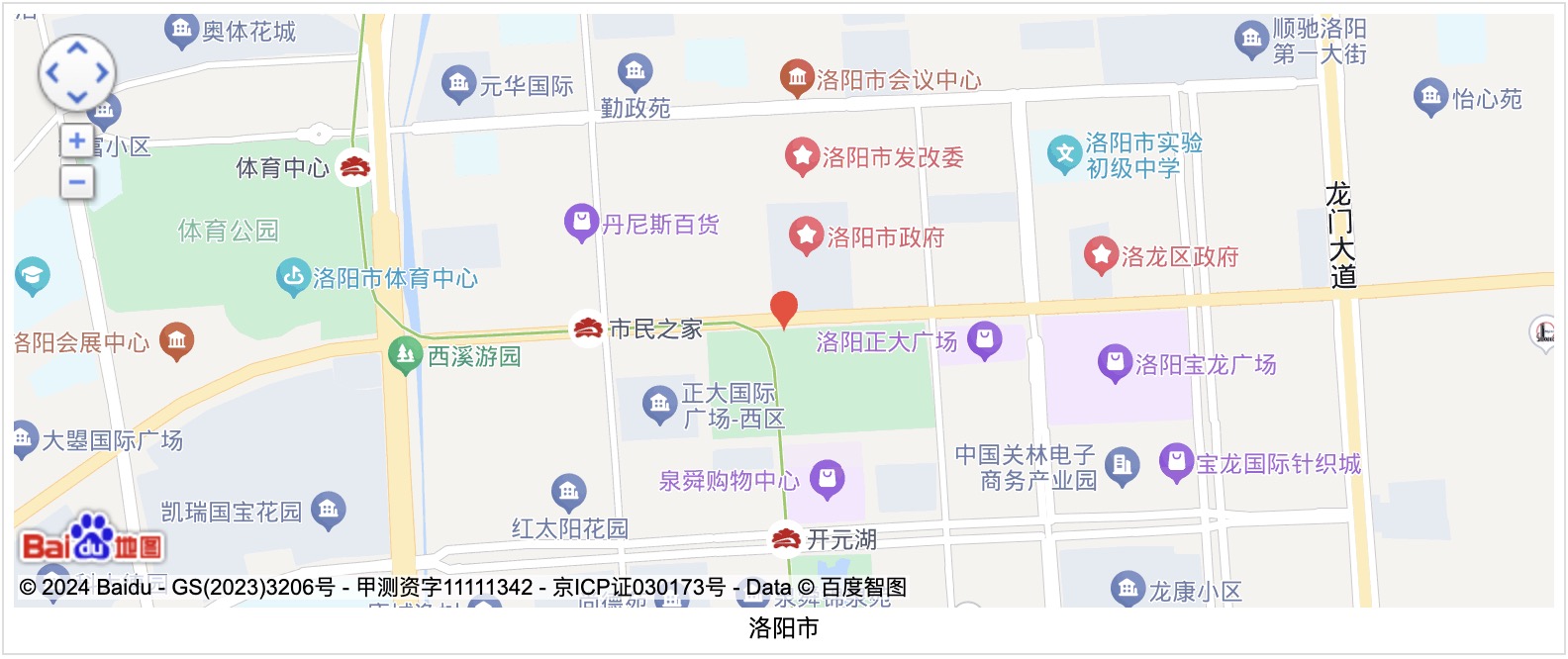Select 洛阳市会议中心 marker
The width and height of the screenshot is (1568, 659).
point(797,77)
